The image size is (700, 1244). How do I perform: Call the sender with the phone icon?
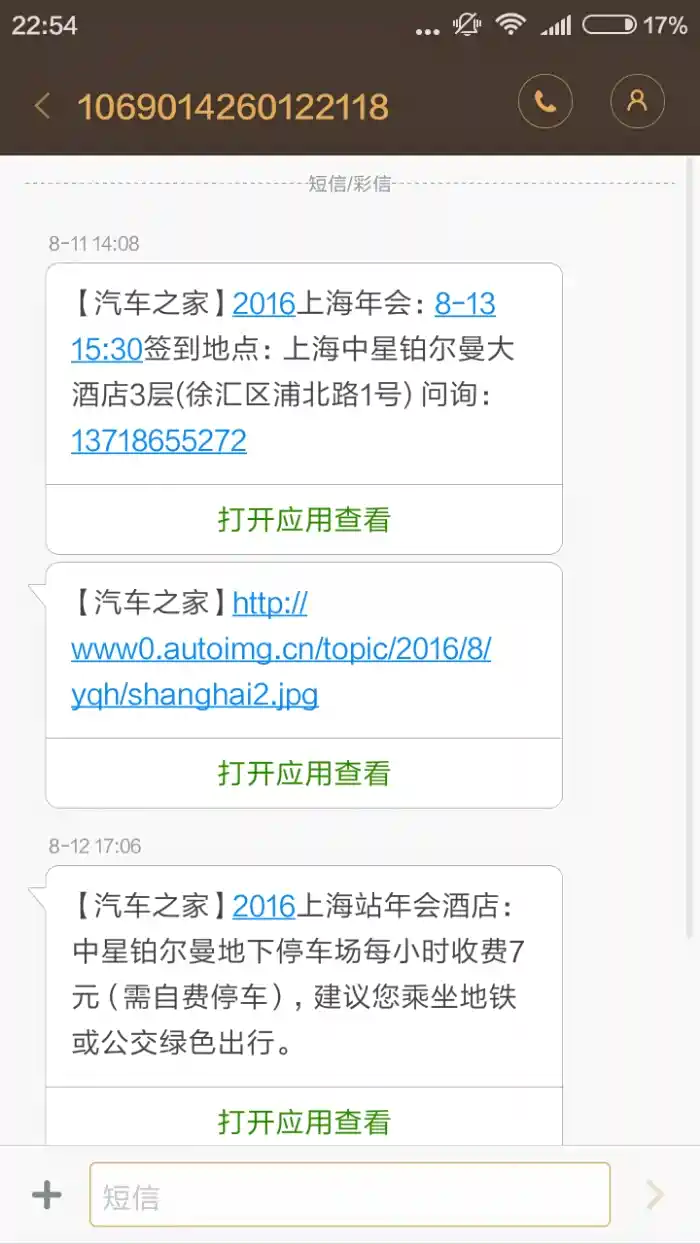coord(545,101)
